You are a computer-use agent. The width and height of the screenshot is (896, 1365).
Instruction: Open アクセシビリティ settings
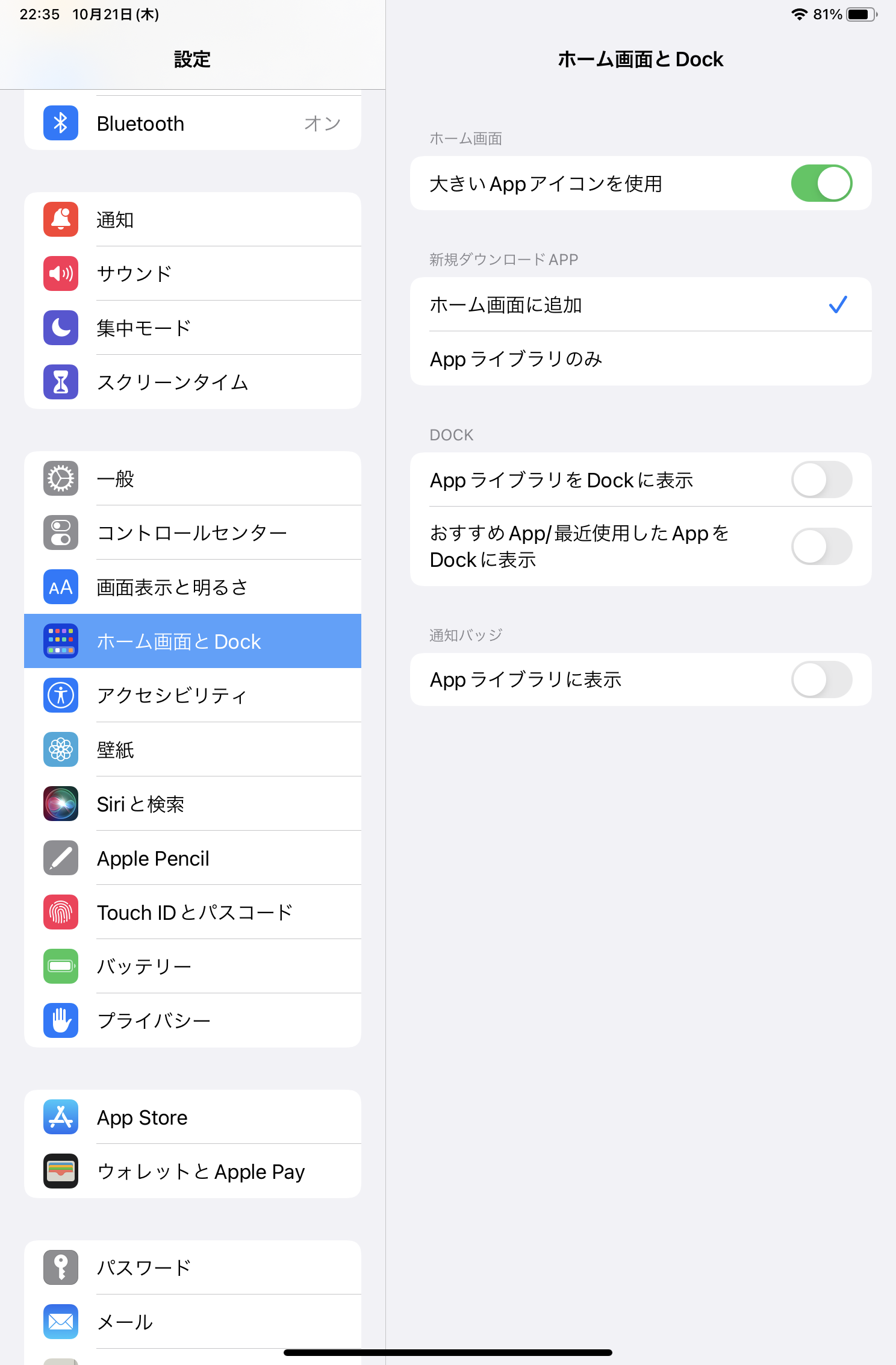(x=192, y=696)
